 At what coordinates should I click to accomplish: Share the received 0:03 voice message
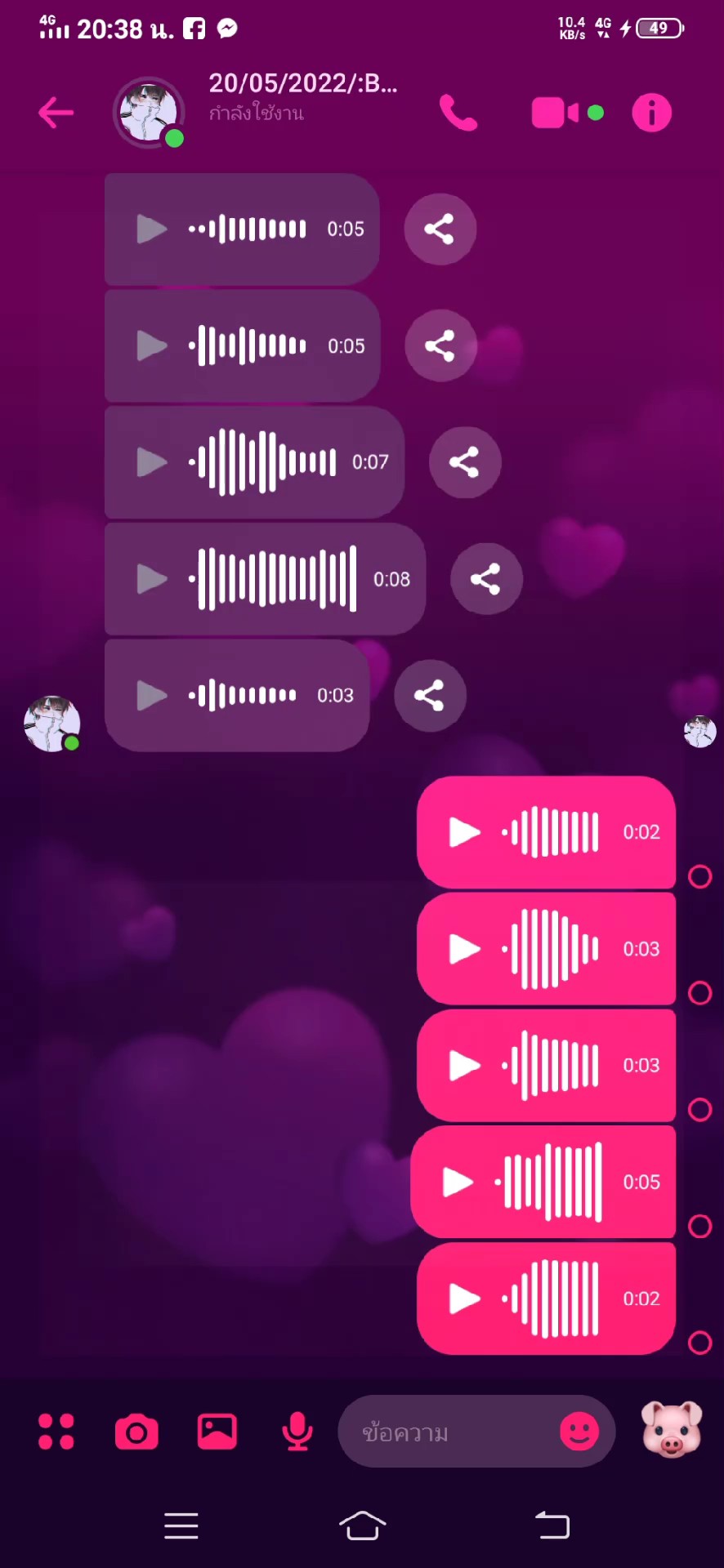pyautogui.click(x=430, y=696)
